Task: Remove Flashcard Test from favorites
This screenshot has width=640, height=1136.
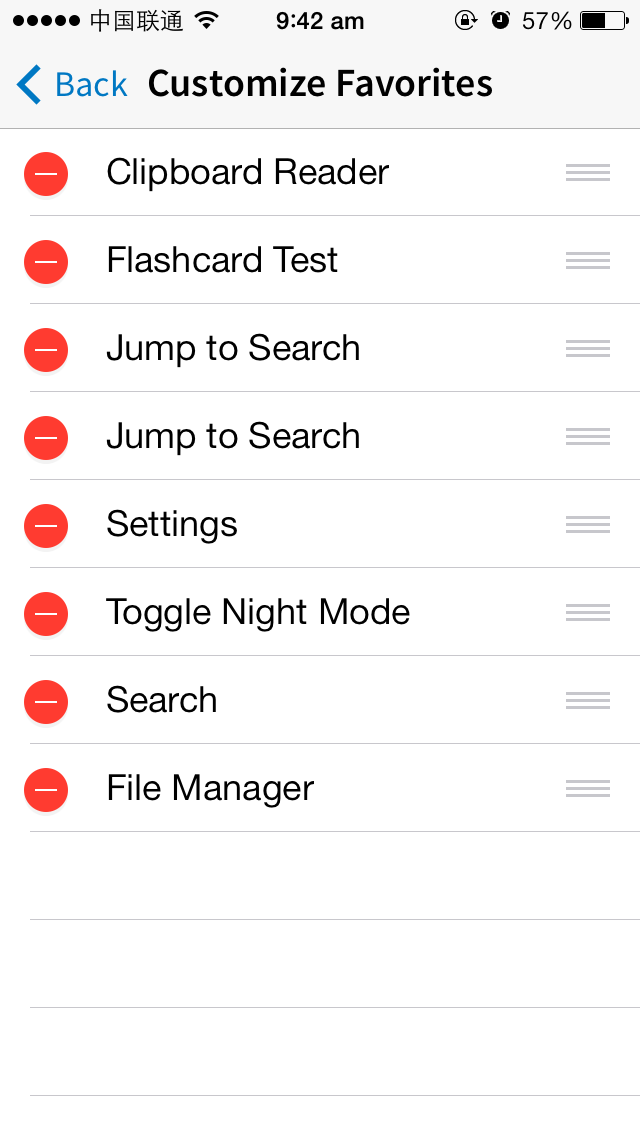Action: pyautogui.click(x=46, y=262)
